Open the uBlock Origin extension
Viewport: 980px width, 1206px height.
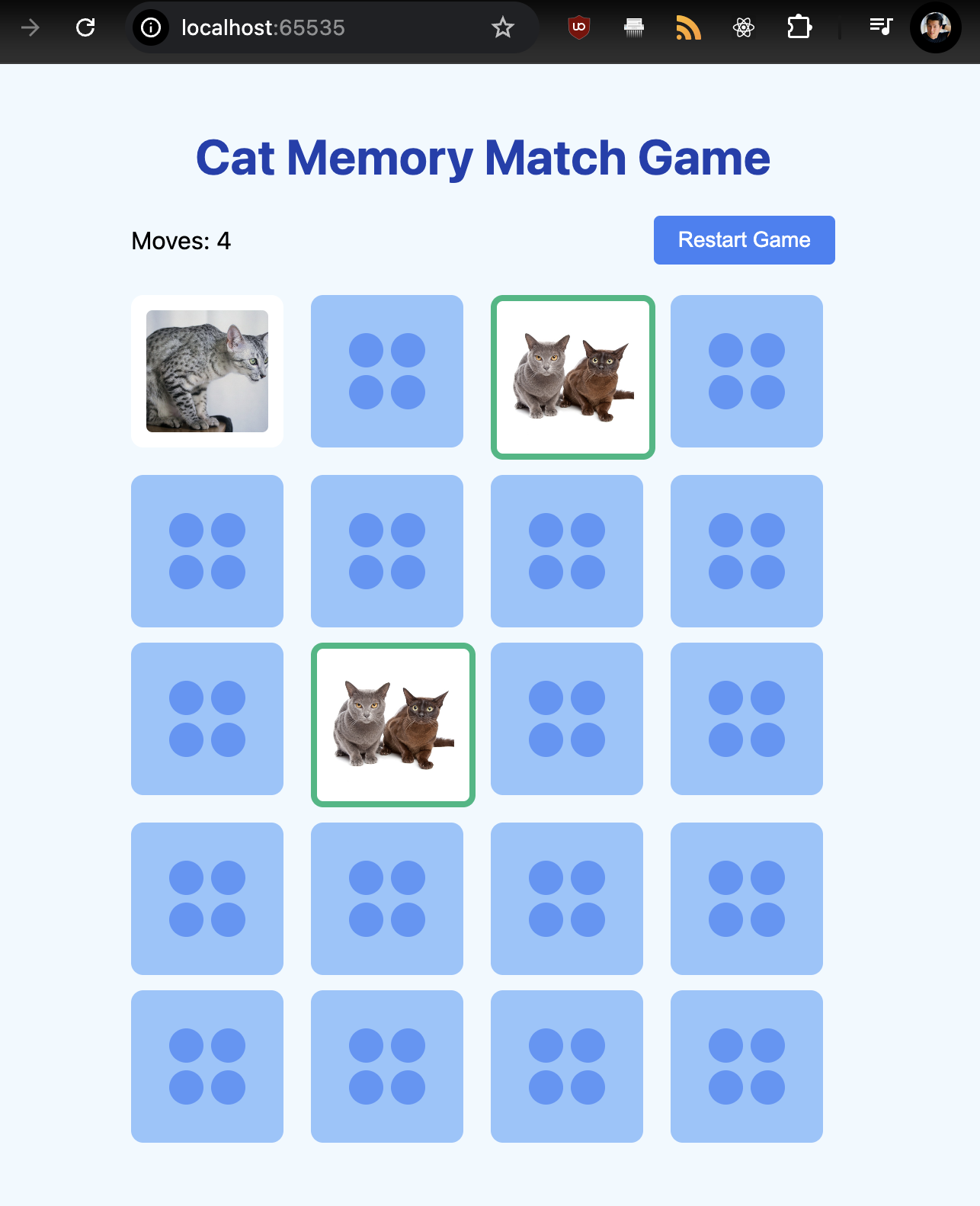579,28
